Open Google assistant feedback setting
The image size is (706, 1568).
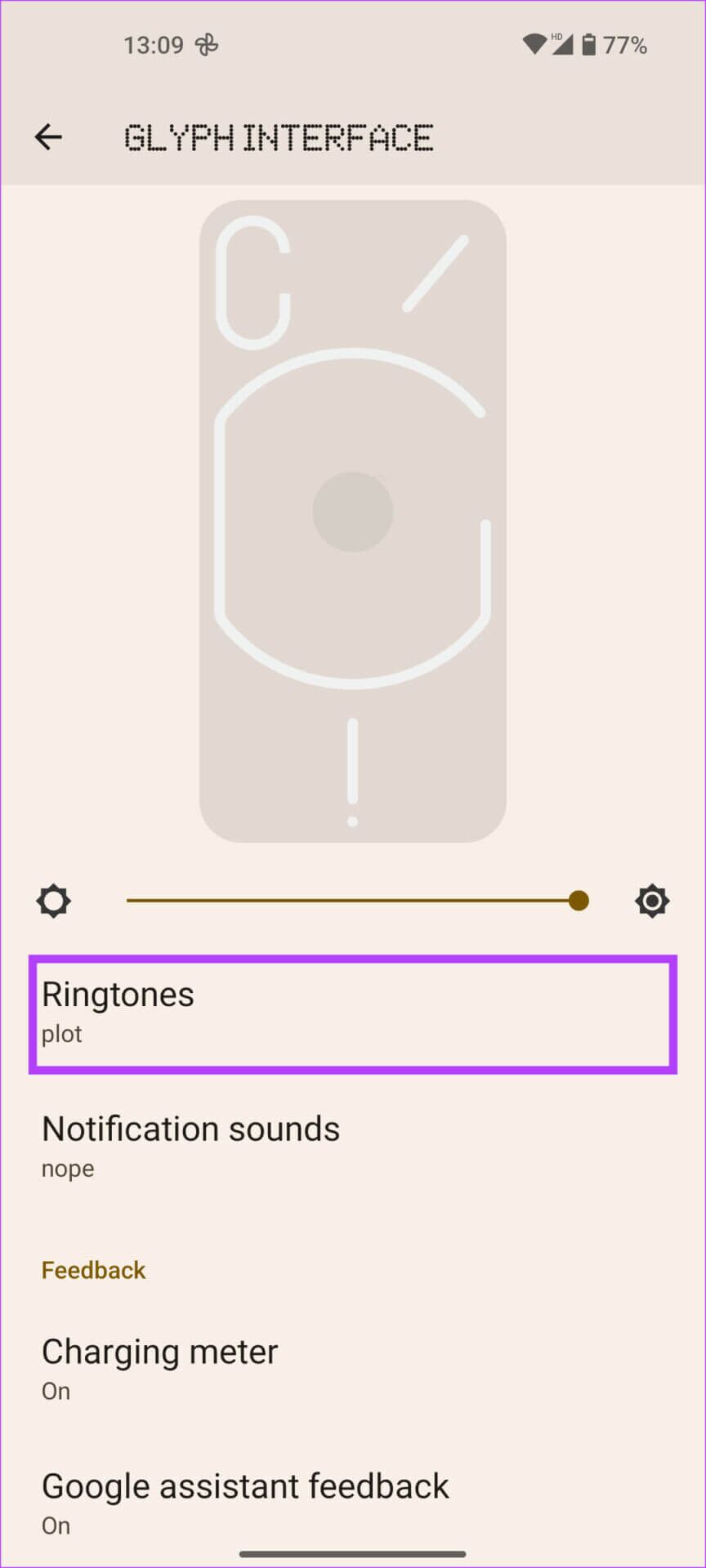353,1503
